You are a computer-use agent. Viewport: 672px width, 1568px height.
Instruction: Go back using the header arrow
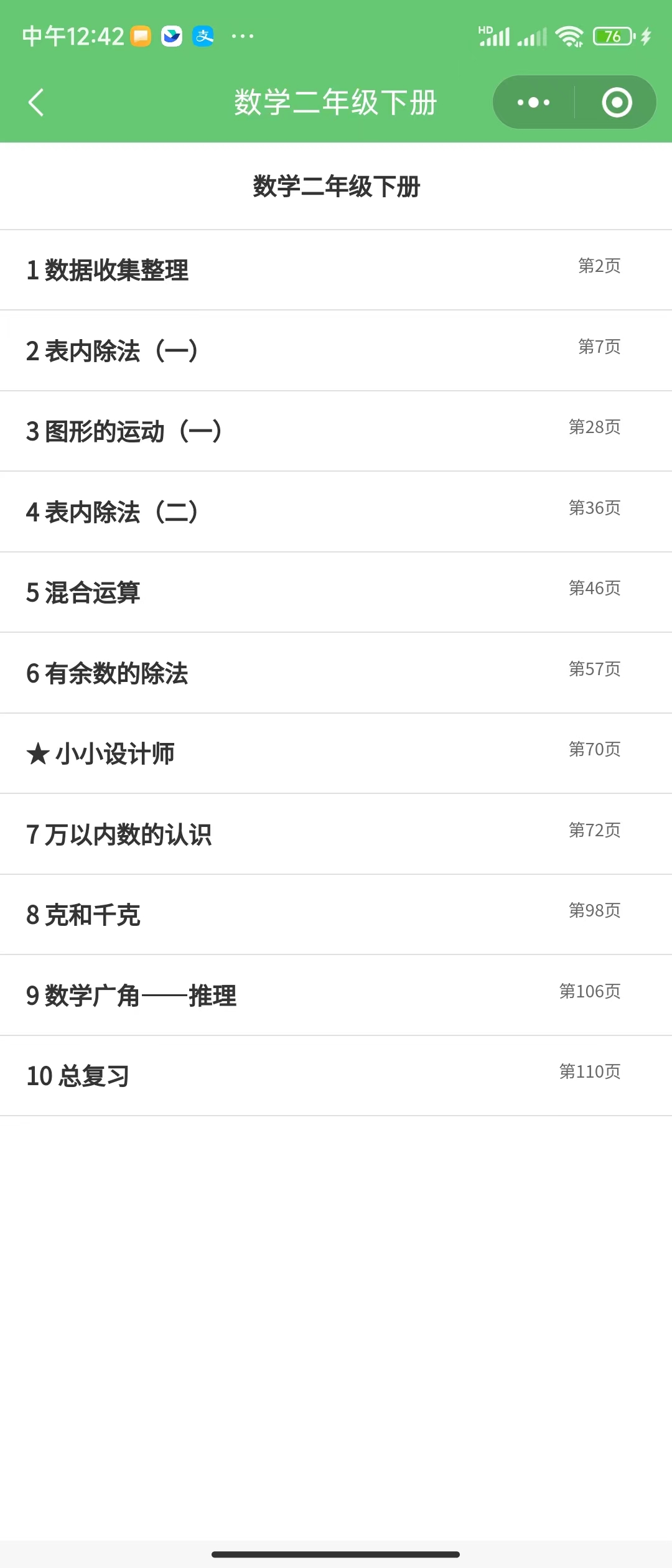point(37,103)
